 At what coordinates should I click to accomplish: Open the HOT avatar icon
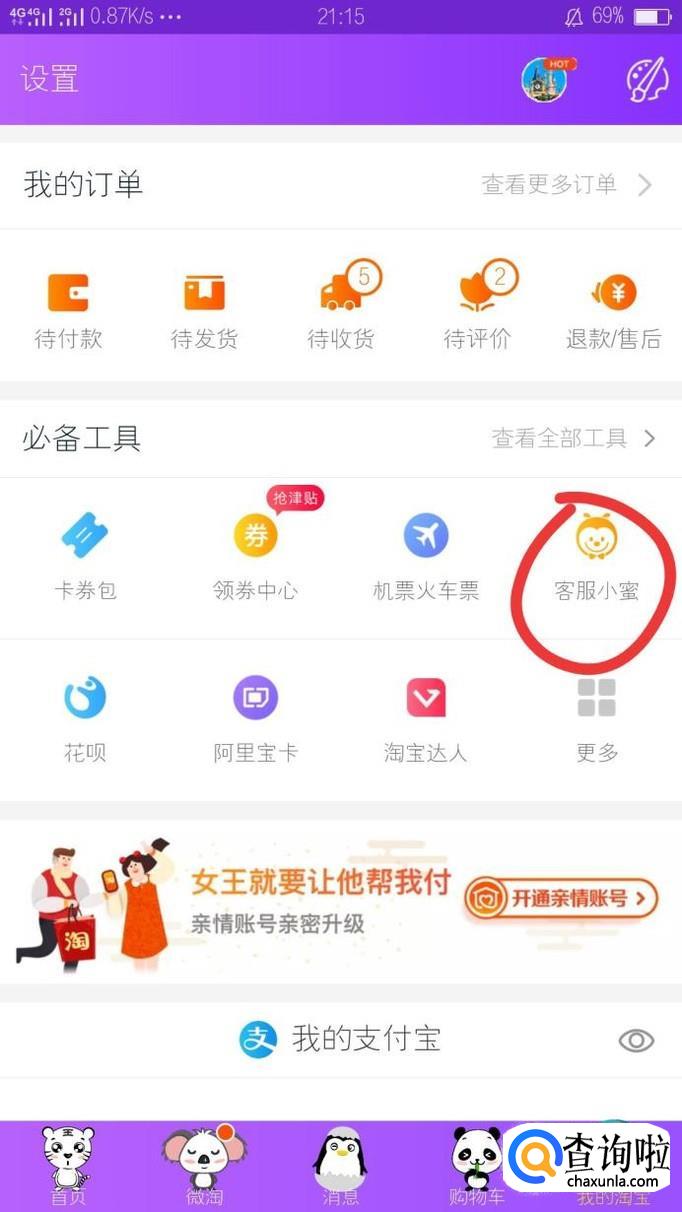(545, 80)
